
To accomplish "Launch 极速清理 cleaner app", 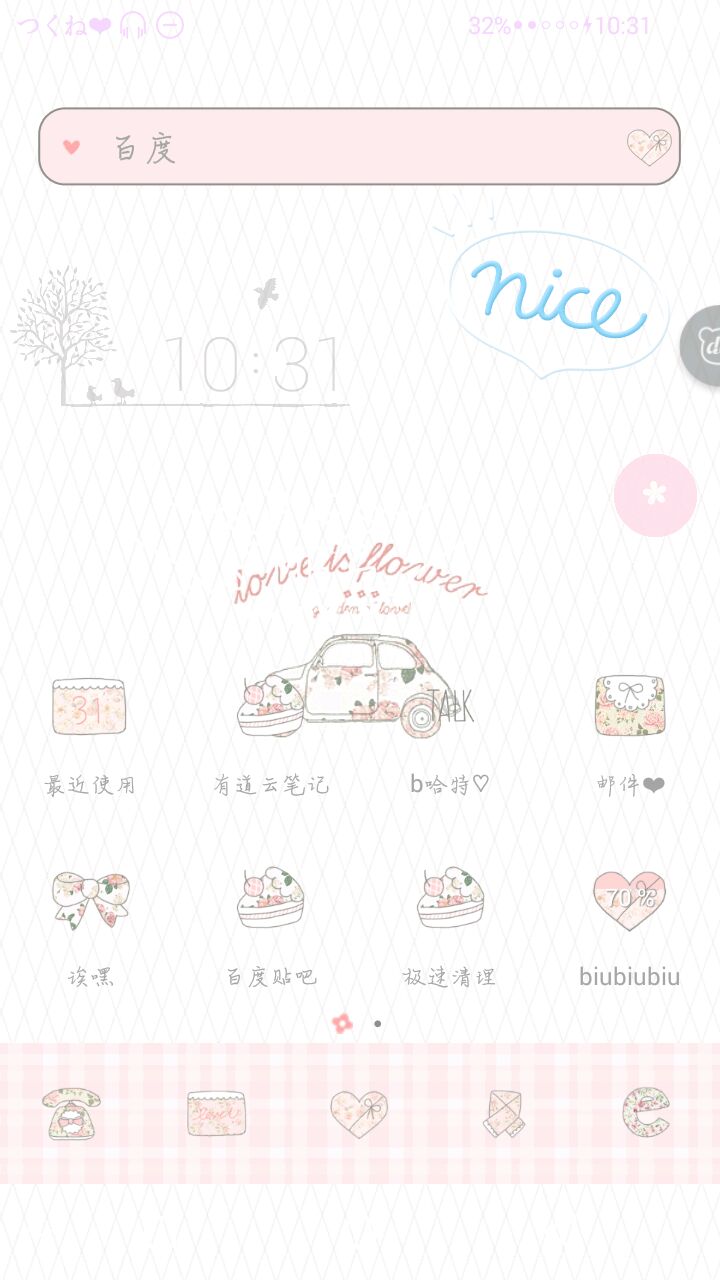I will tap(450, 898).
